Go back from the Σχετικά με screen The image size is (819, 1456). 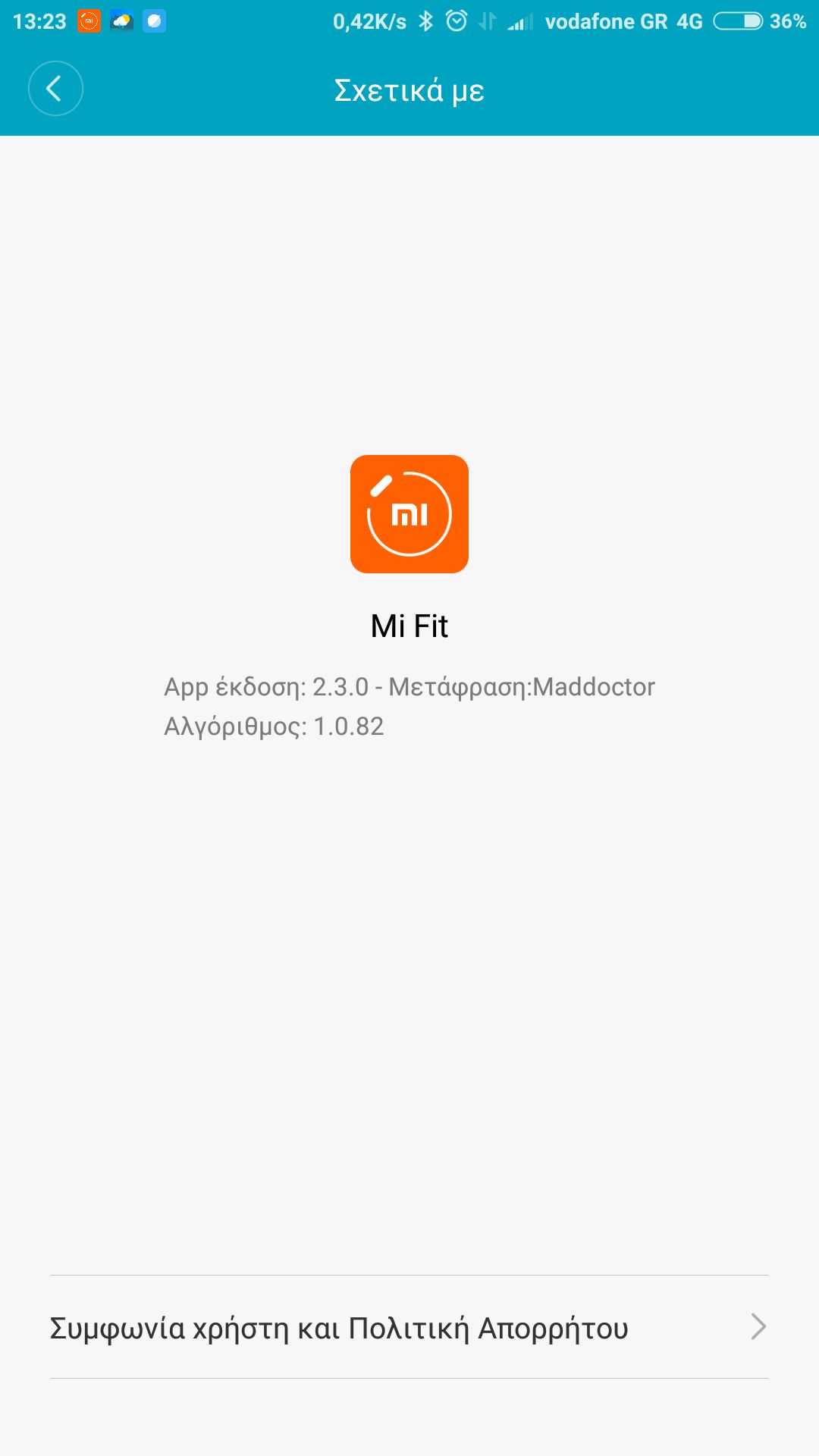pos(55,89)
